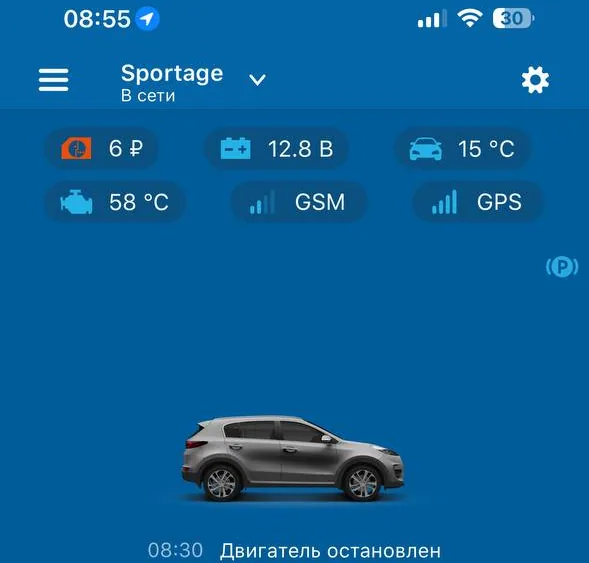Tap the 15 °C cabin temperature chip
The height and width of the screenshot is (563, 589).
point(462,148)
